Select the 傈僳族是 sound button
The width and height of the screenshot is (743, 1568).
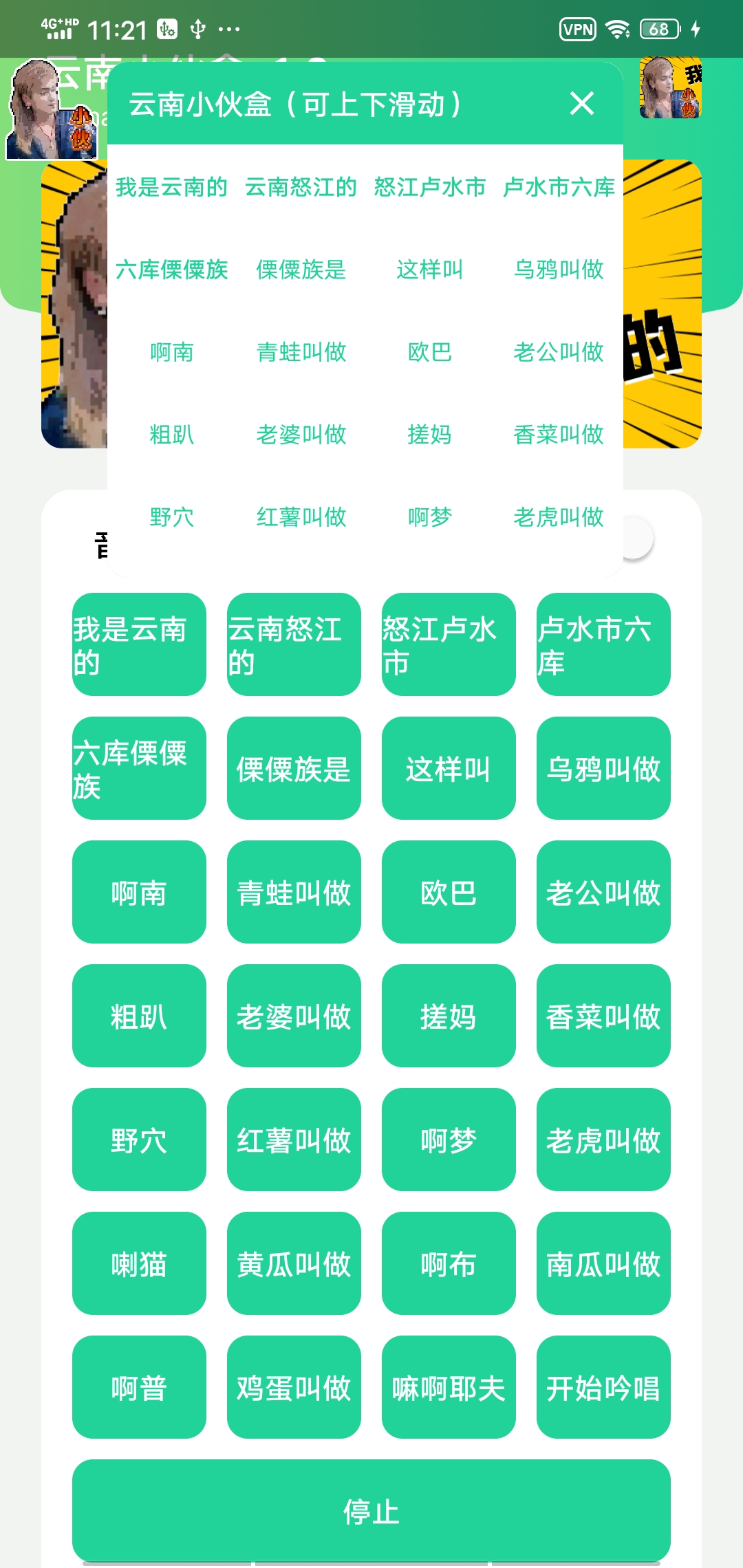pos(293,768)
